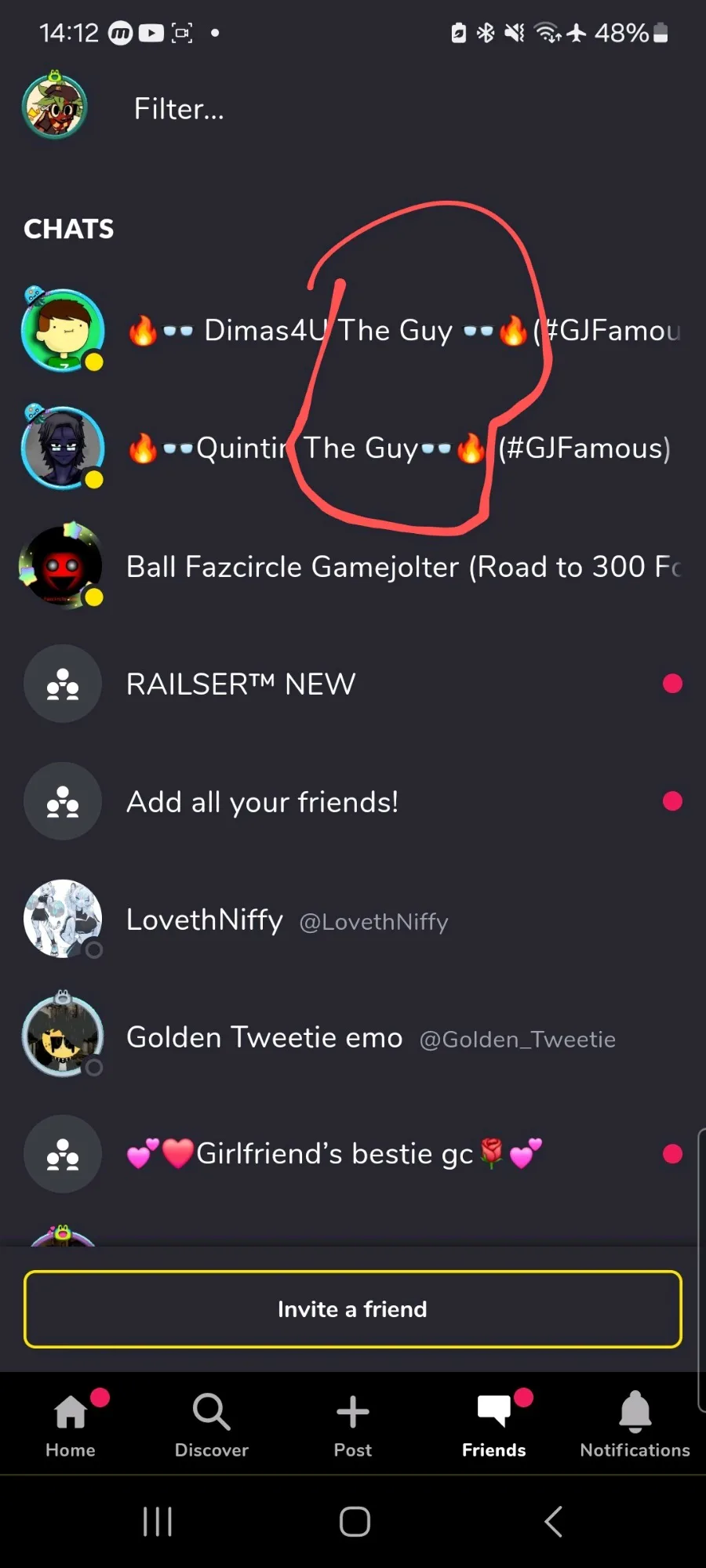The width and height of the screenshot is (706, 1568).
Task: Open Ball Fazcircle Gamejolter chat
Action: click(x=353, y=565)
